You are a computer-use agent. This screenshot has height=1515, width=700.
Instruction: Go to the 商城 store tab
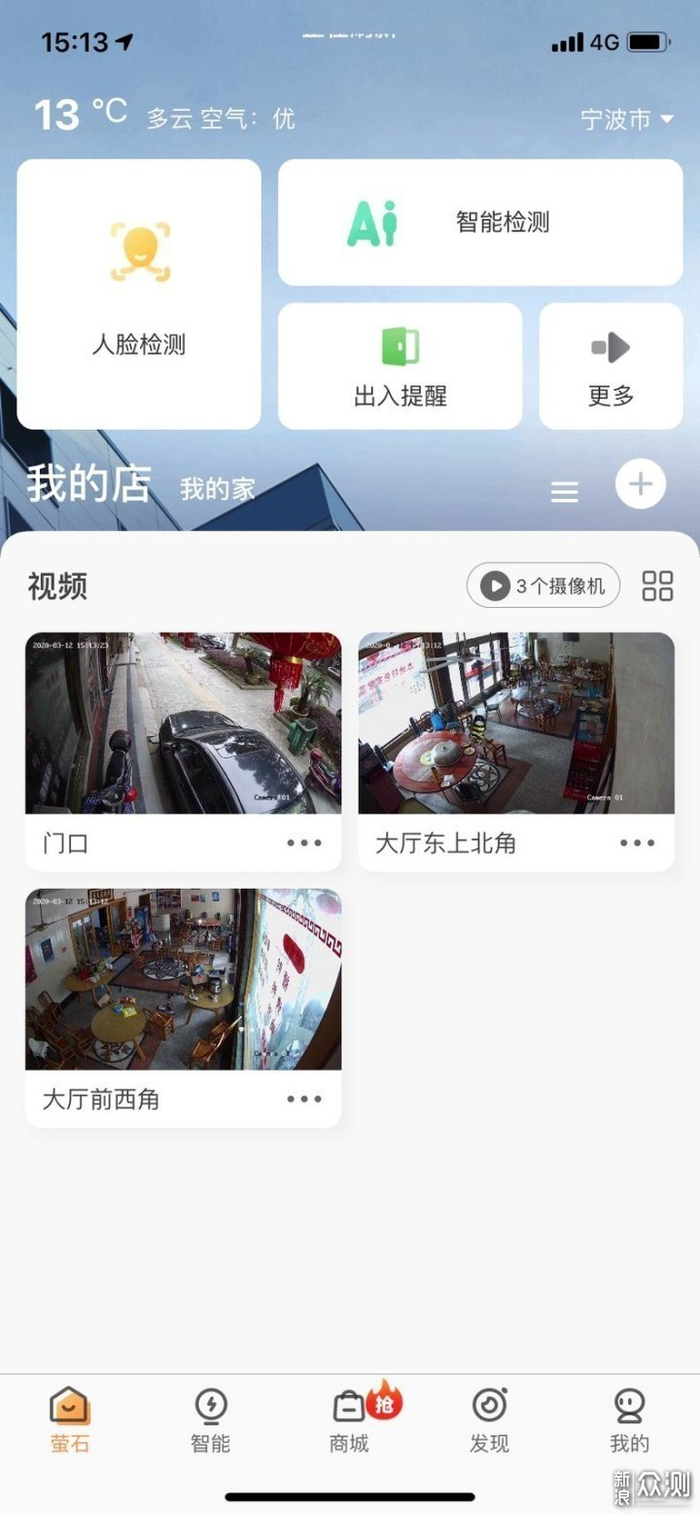point(350,1420)
